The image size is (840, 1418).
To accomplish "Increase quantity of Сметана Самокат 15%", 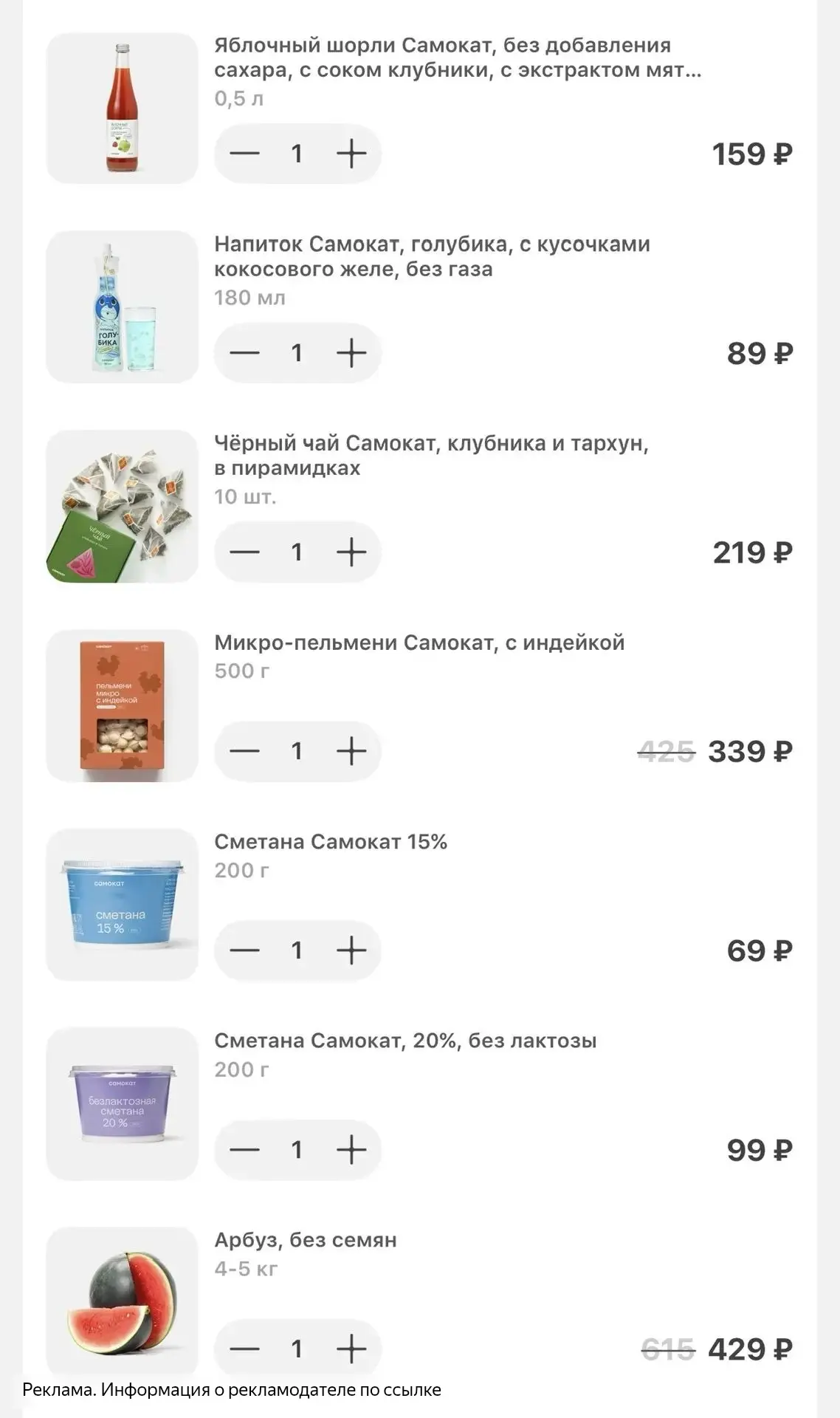I will (351, 951).
